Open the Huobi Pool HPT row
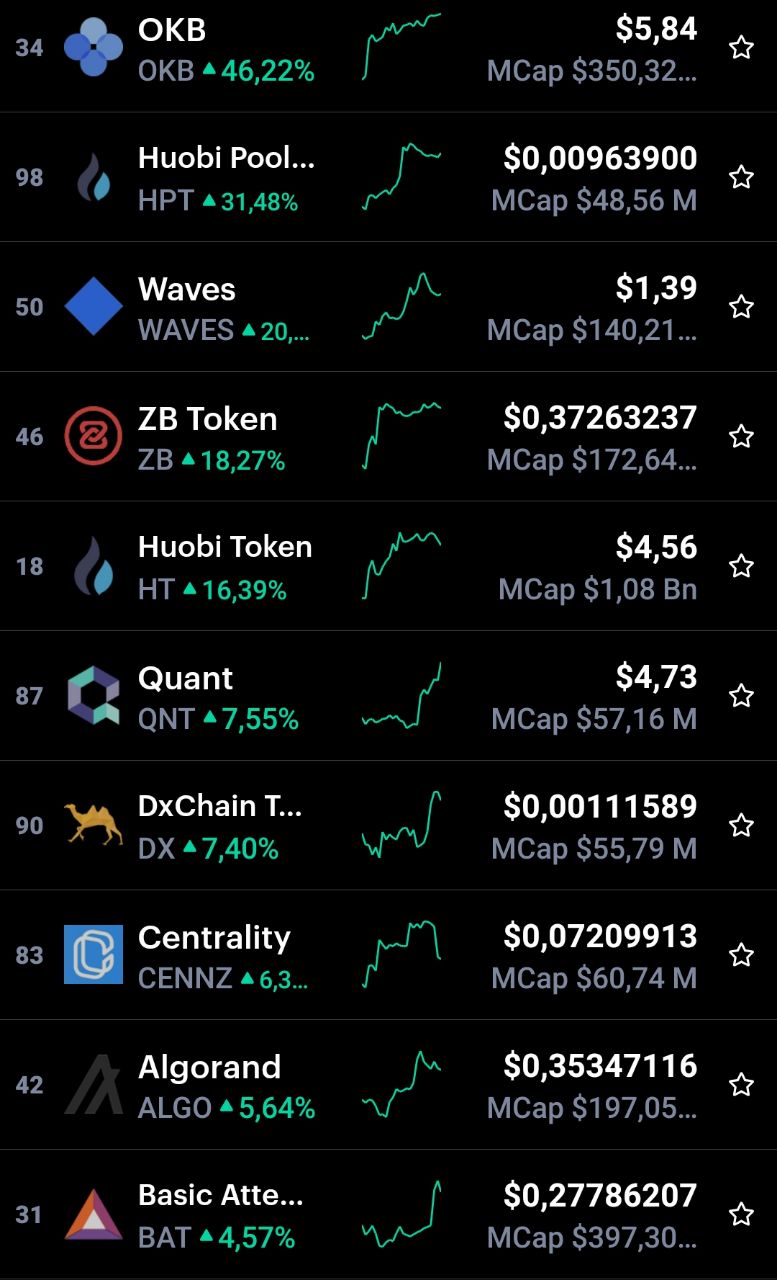Viewport: 777px width, 1280px height. [388, 177]
